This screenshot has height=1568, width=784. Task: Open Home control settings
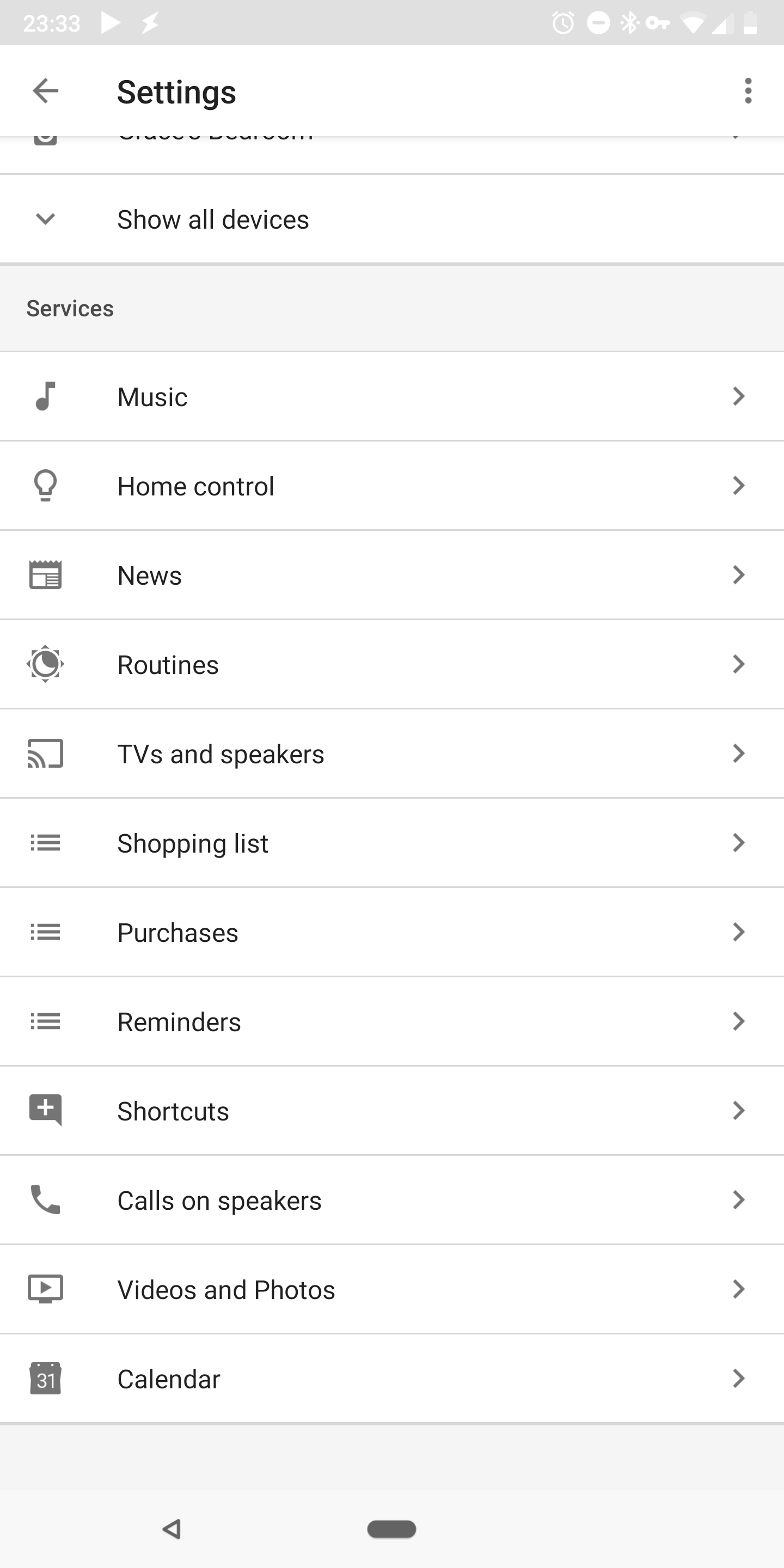click(392, 485)
